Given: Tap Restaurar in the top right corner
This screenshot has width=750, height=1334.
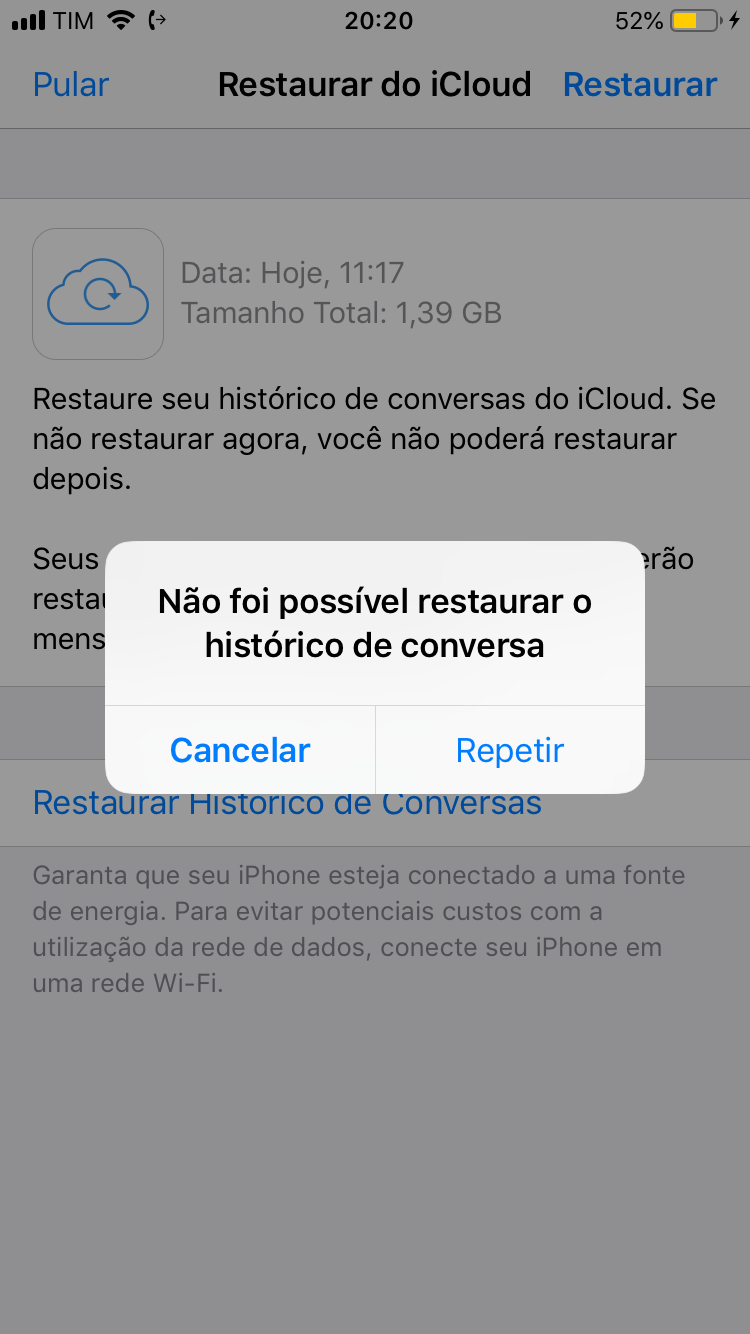Looking at the screenshot, I should point(640,85).
